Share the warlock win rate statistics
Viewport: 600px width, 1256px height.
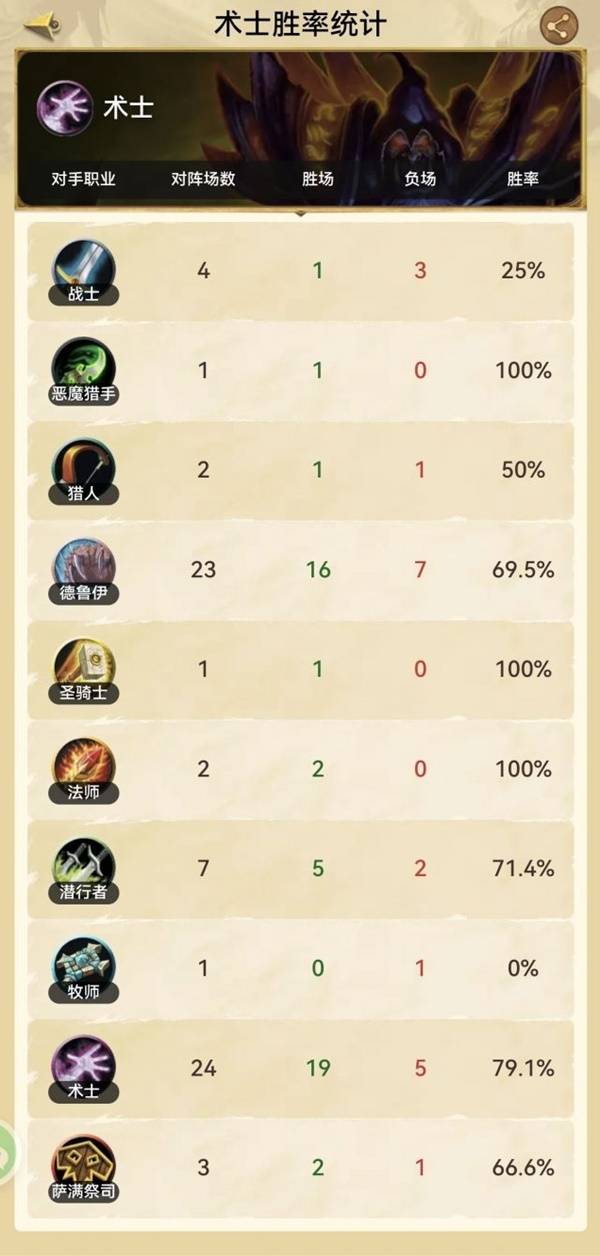[559, 25]
